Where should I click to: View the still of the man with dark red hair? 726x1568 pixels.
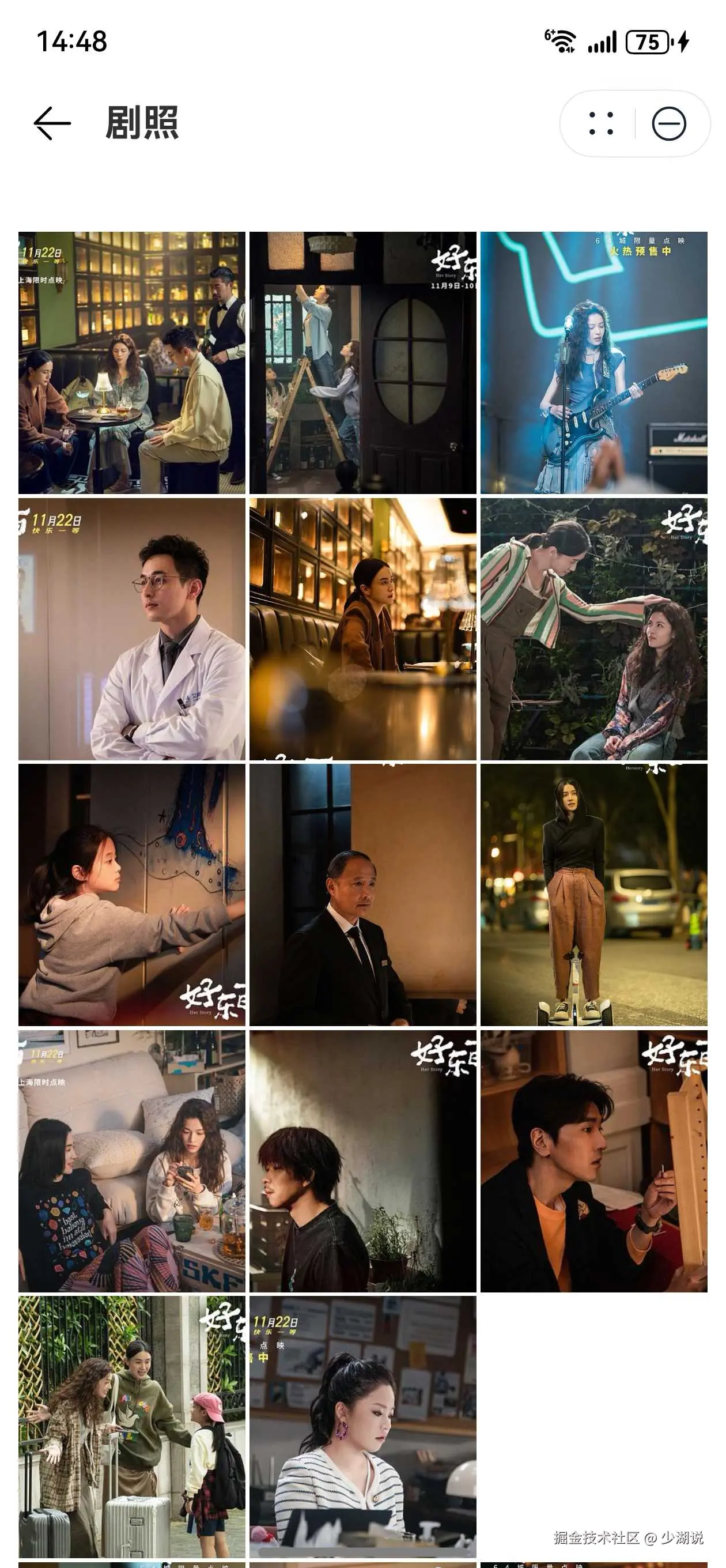point(362,1161)
